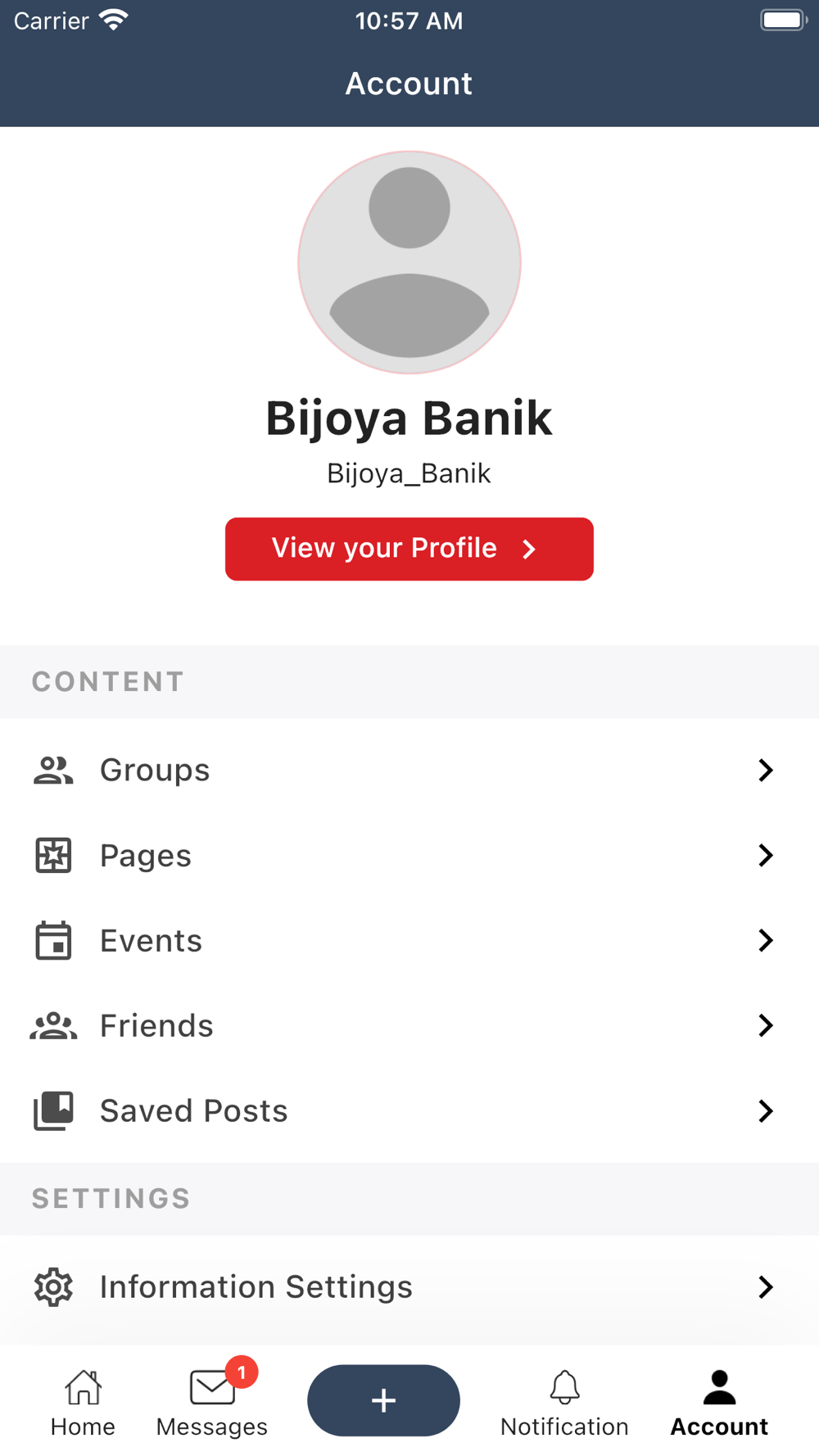Tap the View your Profile button
Screen dimensions: 819x1456
coord(409,549)
